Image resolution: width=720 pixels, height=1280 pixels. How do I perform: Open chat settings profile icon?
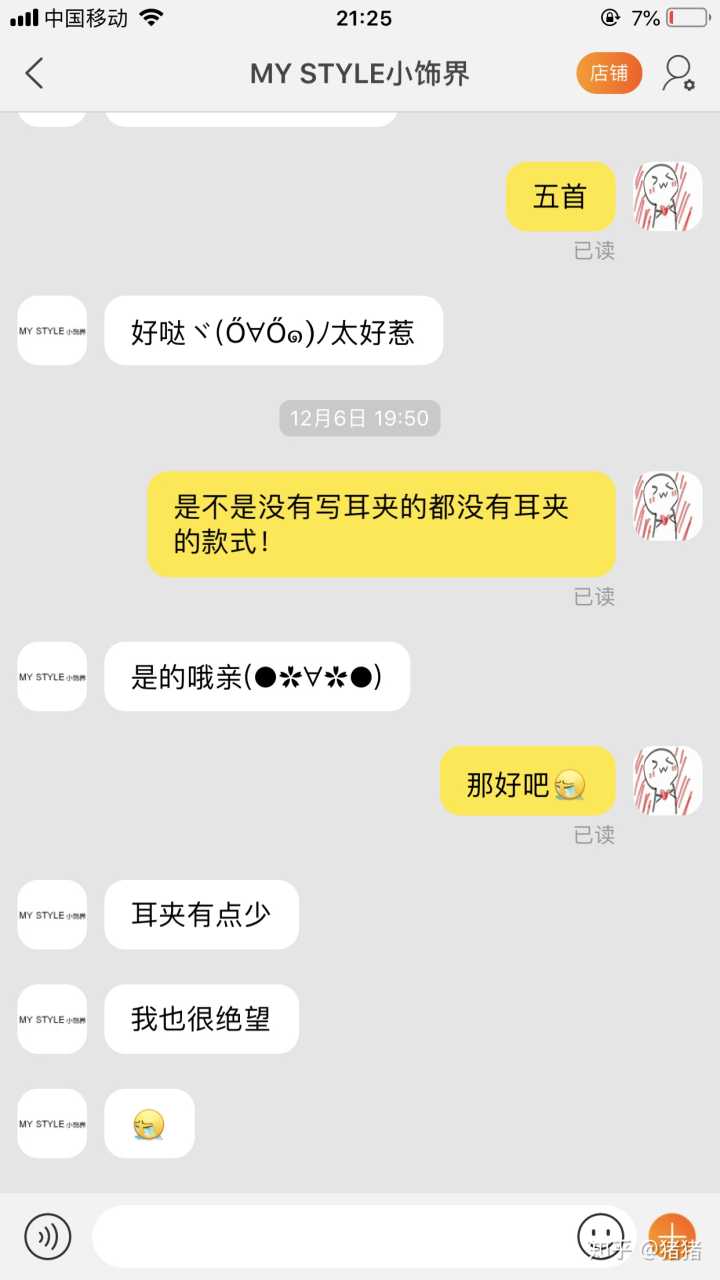pyautogui.click(x=678, y=73)
